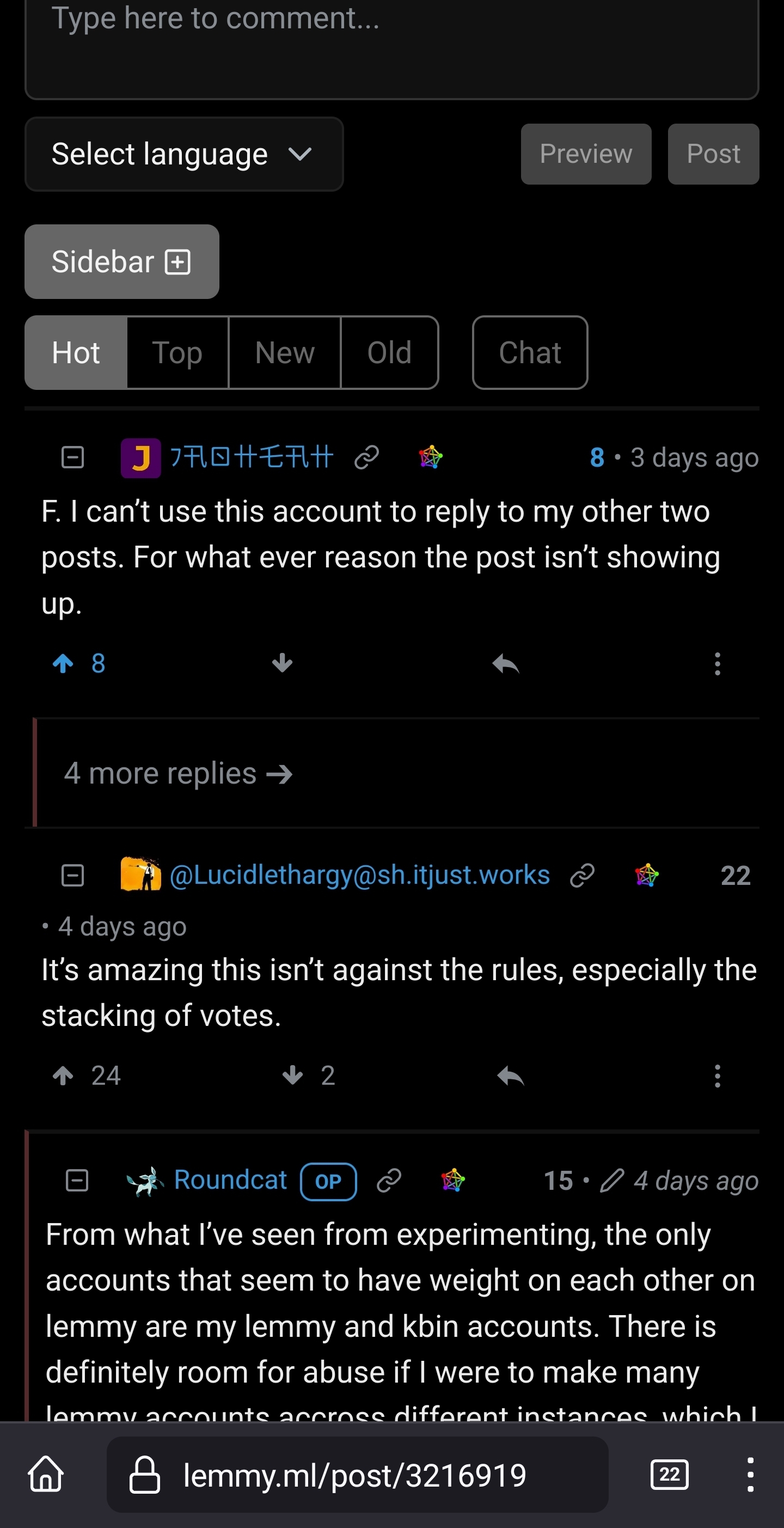Sort comments by New

point(285,353)
